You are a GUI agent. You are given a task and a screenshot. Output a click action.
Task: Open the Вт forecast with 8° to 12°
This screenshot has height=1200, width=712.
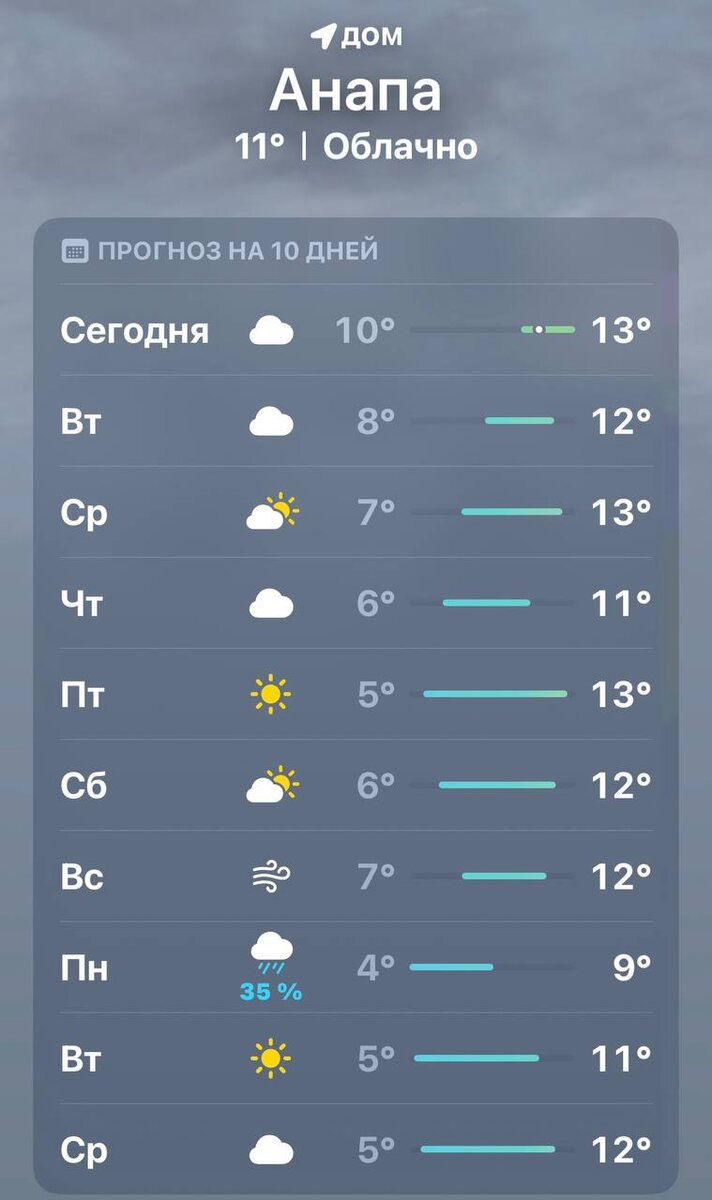(x=356, y=421)
